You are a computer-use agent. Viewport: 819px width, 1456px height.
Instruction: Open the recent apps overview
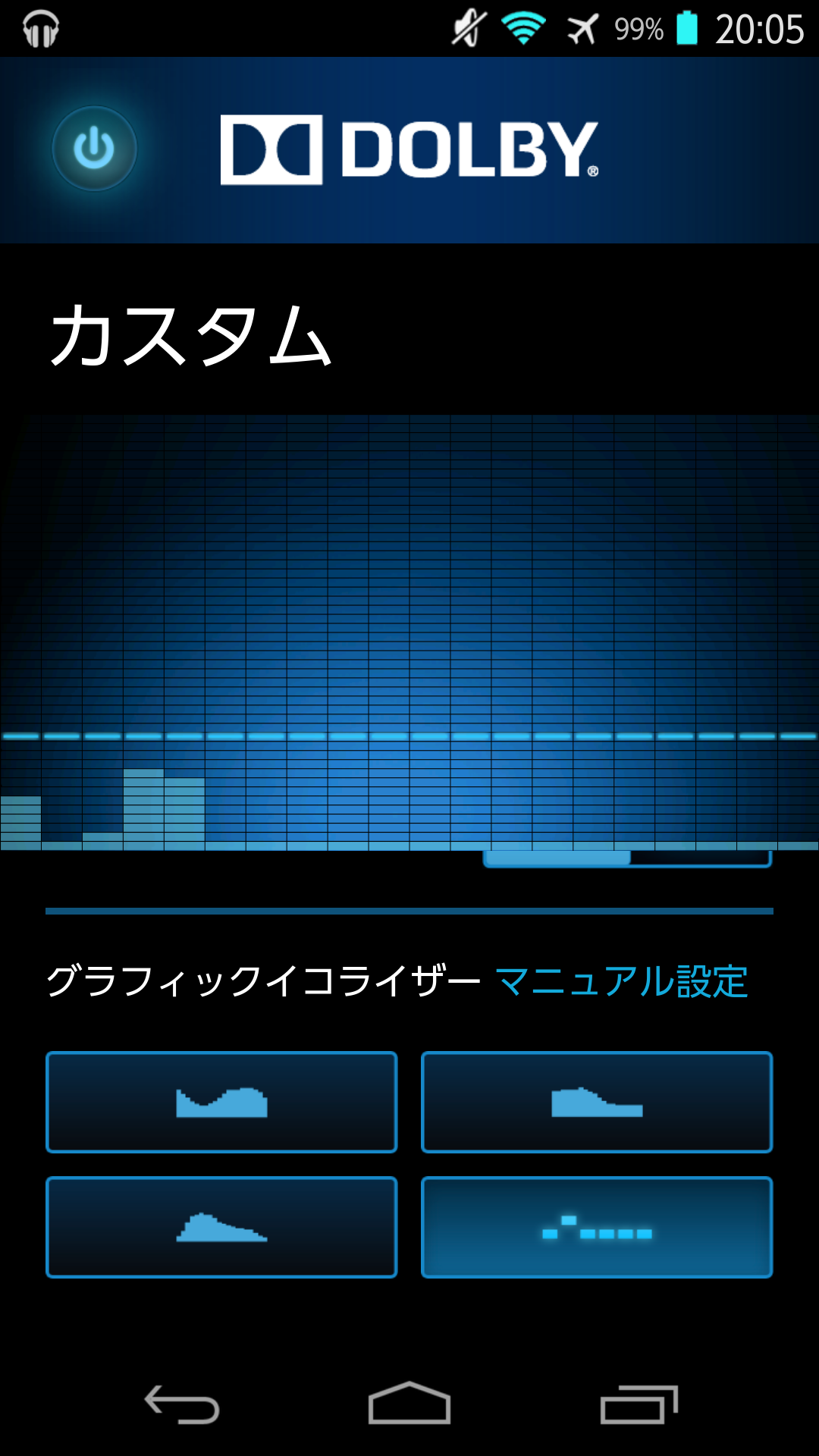click(639, 1404)
